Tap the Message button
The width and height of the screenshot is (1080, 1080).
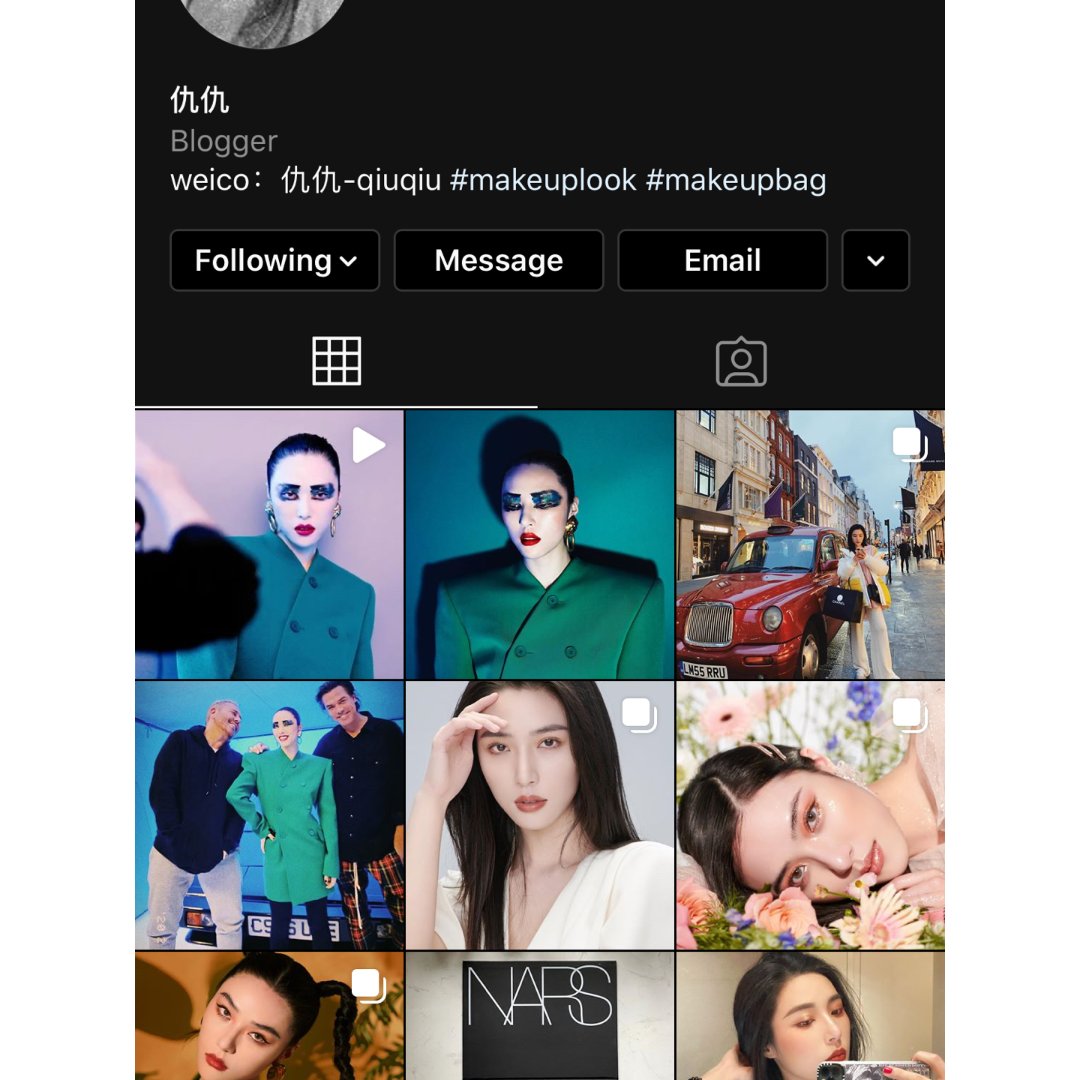tap(499, 261)
